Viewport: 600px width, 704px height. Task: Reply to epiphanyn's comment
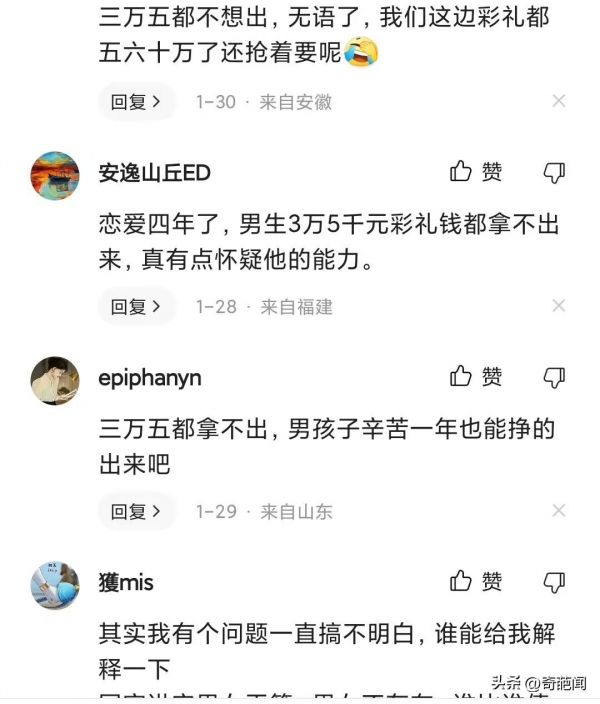click(x=136, y=512)
